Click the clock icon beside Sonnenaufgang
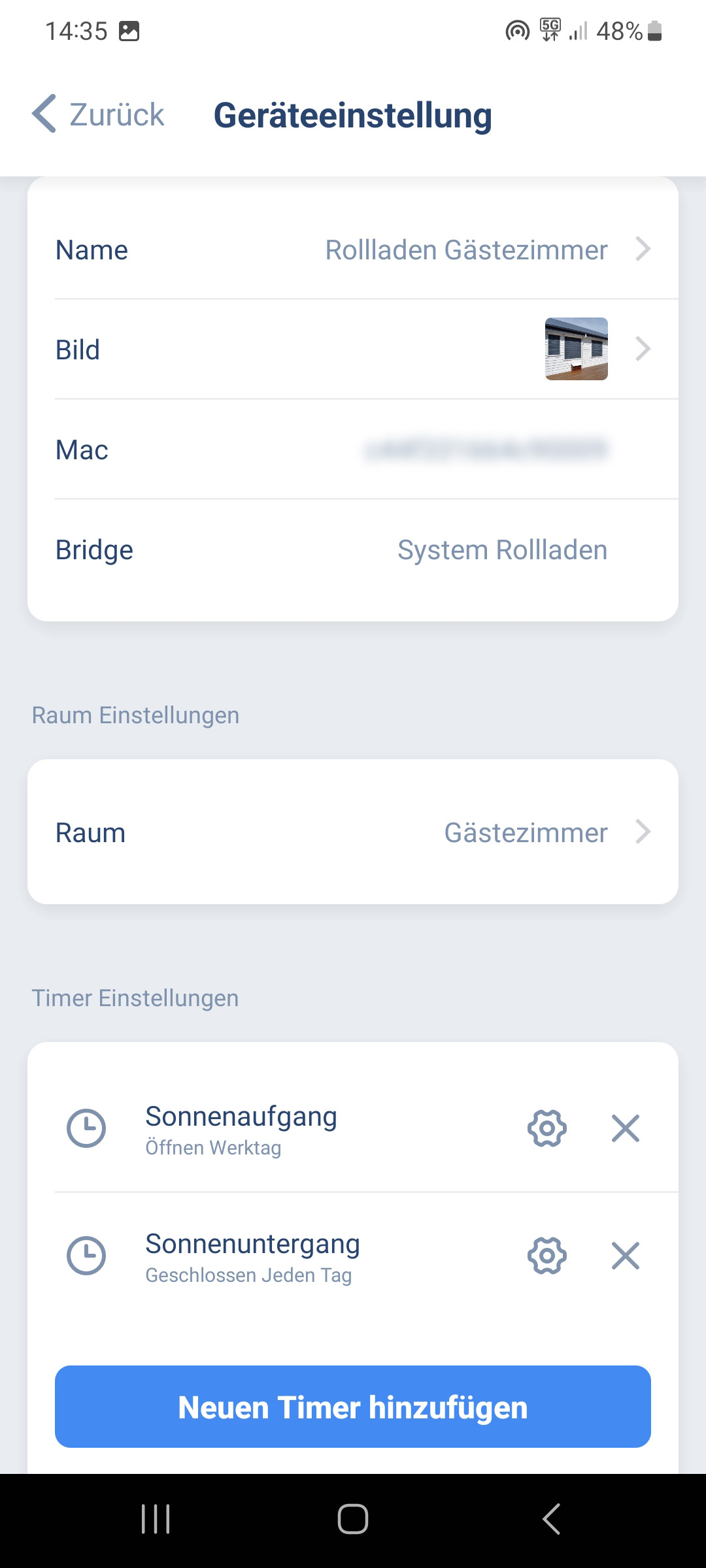706x1568 pixels. [86, 1128]
